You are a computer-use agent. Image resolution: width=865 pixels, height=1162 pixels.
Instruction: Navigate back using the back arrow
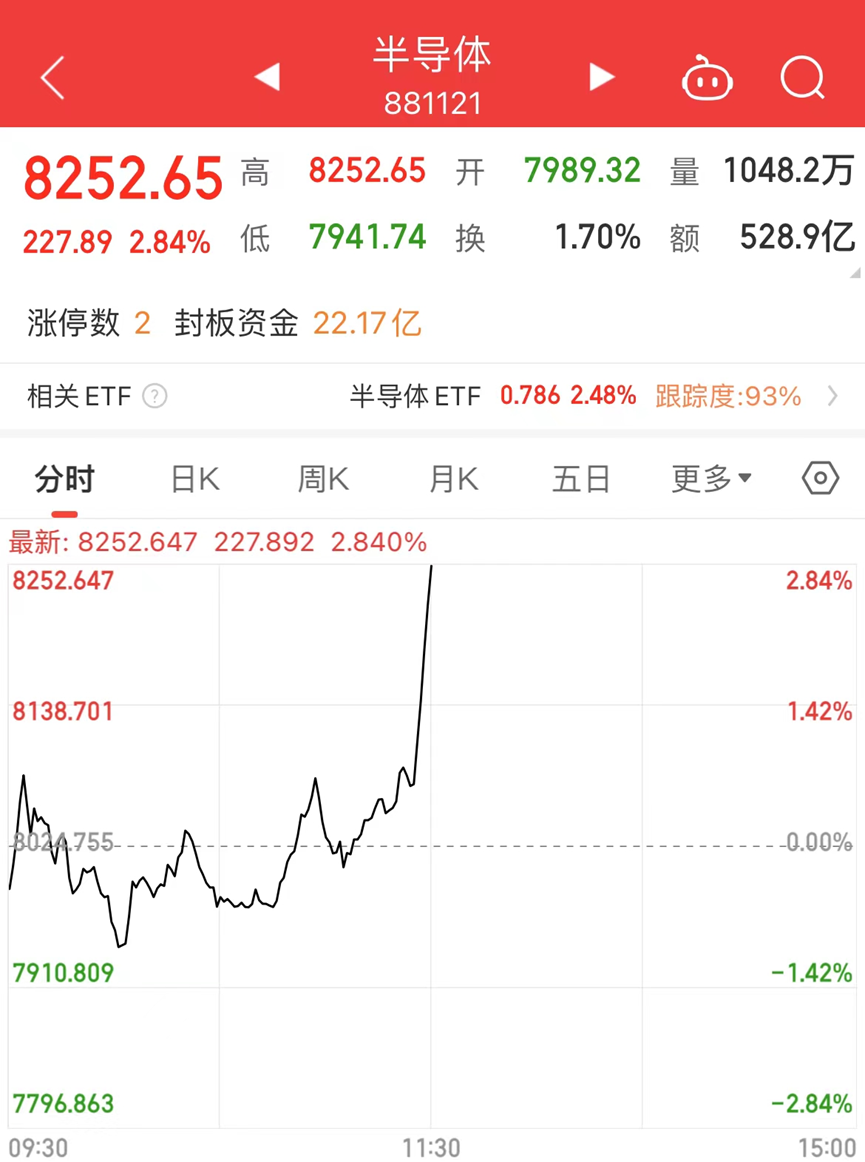tap(50, 78)
